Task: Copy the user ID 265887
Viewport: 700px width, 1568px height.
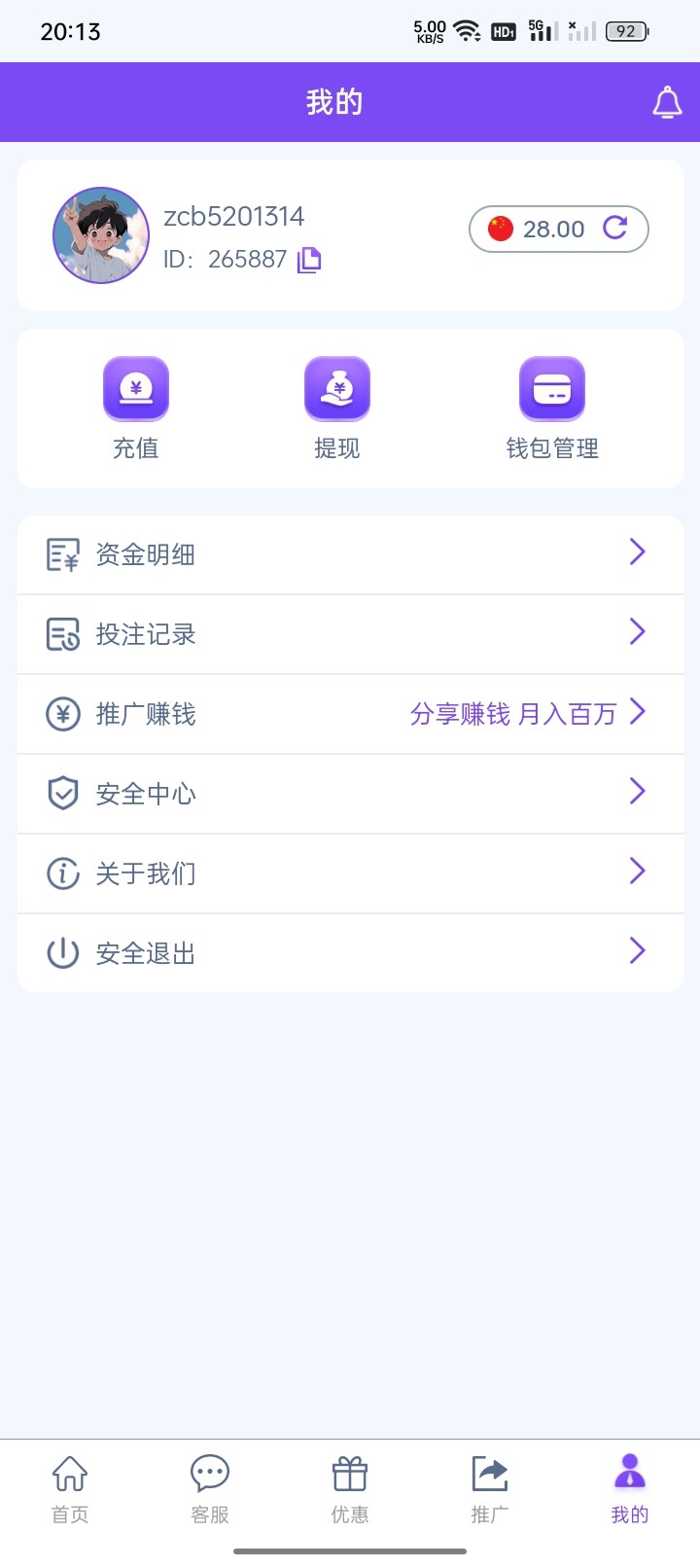Action: (x=309, y=260)
